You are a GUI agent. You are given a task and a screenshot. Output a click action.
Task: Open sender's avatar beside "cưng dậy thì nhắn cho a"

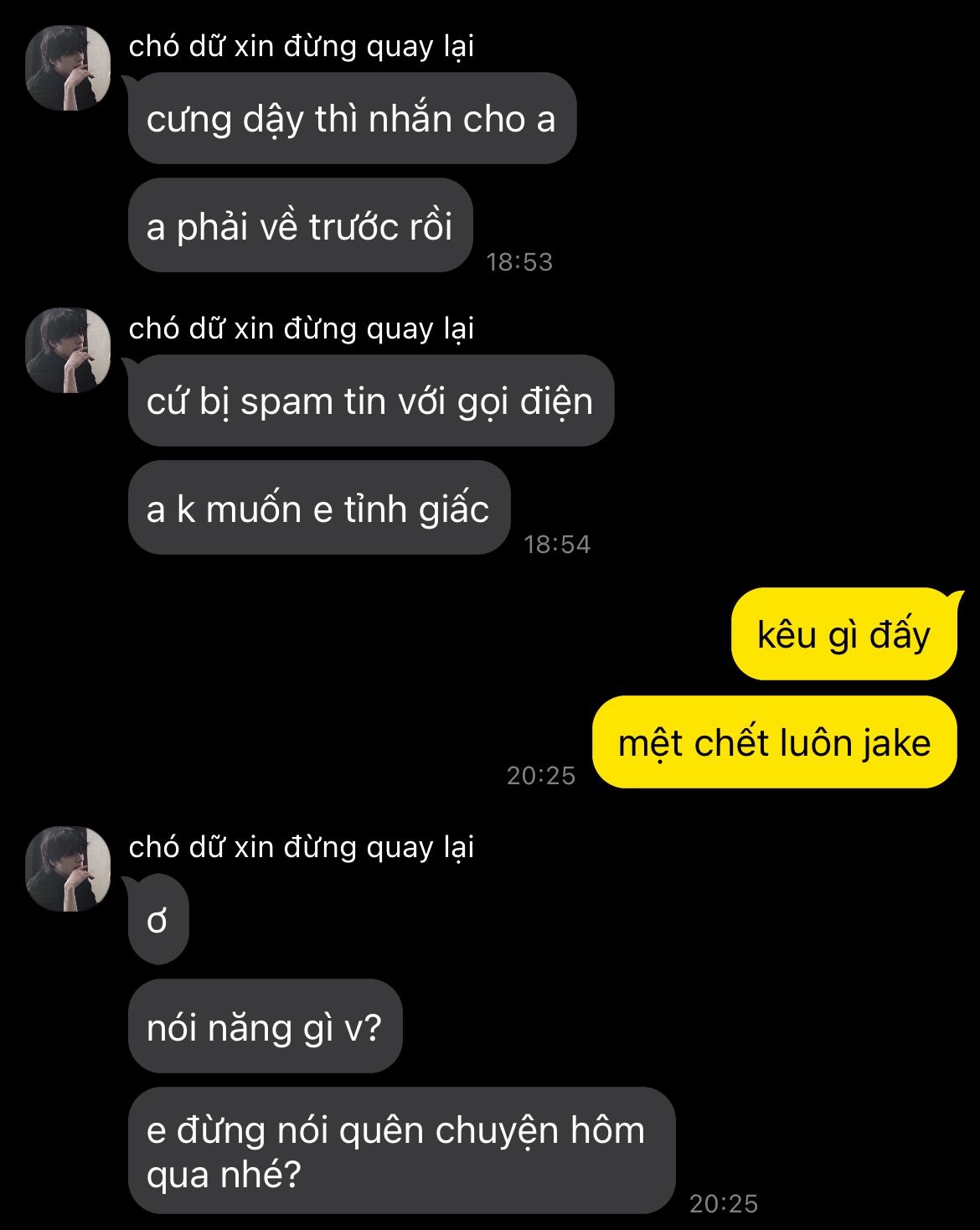point(68,68)
